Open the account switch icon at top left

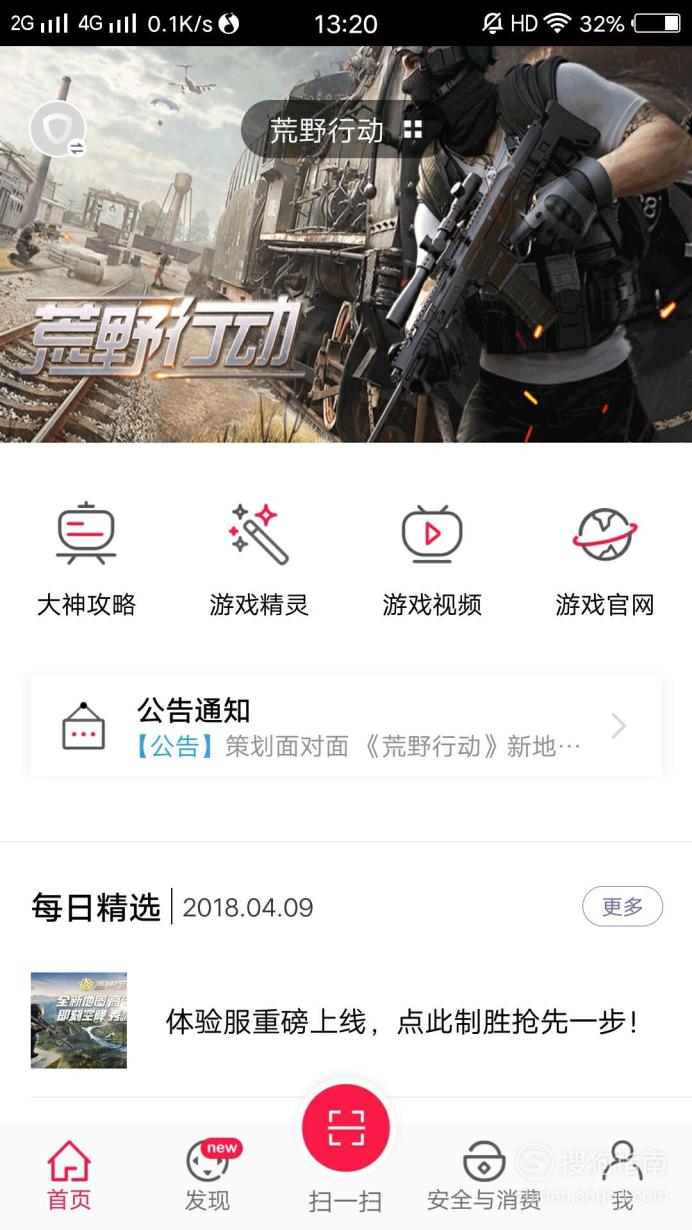coord(58,130)
